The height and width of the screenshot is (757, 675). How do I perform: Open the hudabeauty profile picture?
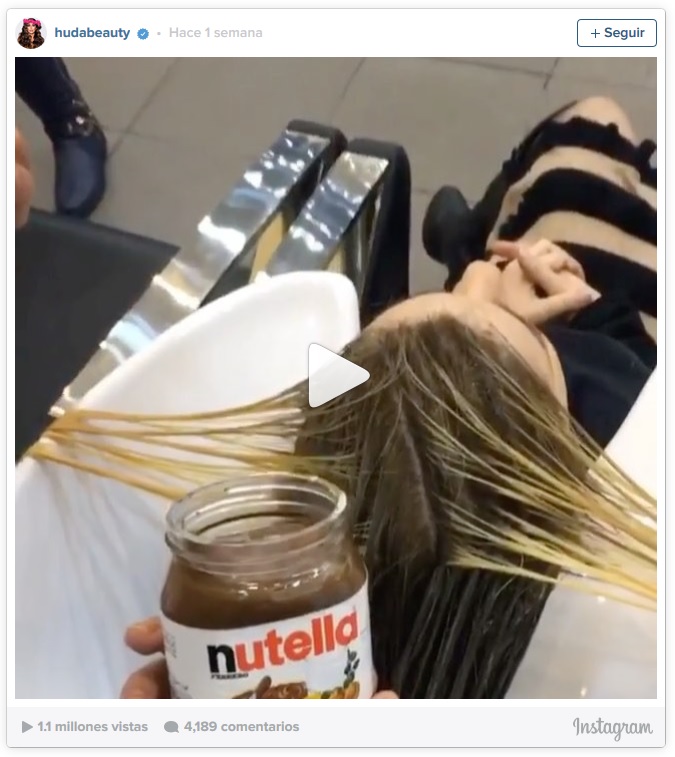click(31, 33)
